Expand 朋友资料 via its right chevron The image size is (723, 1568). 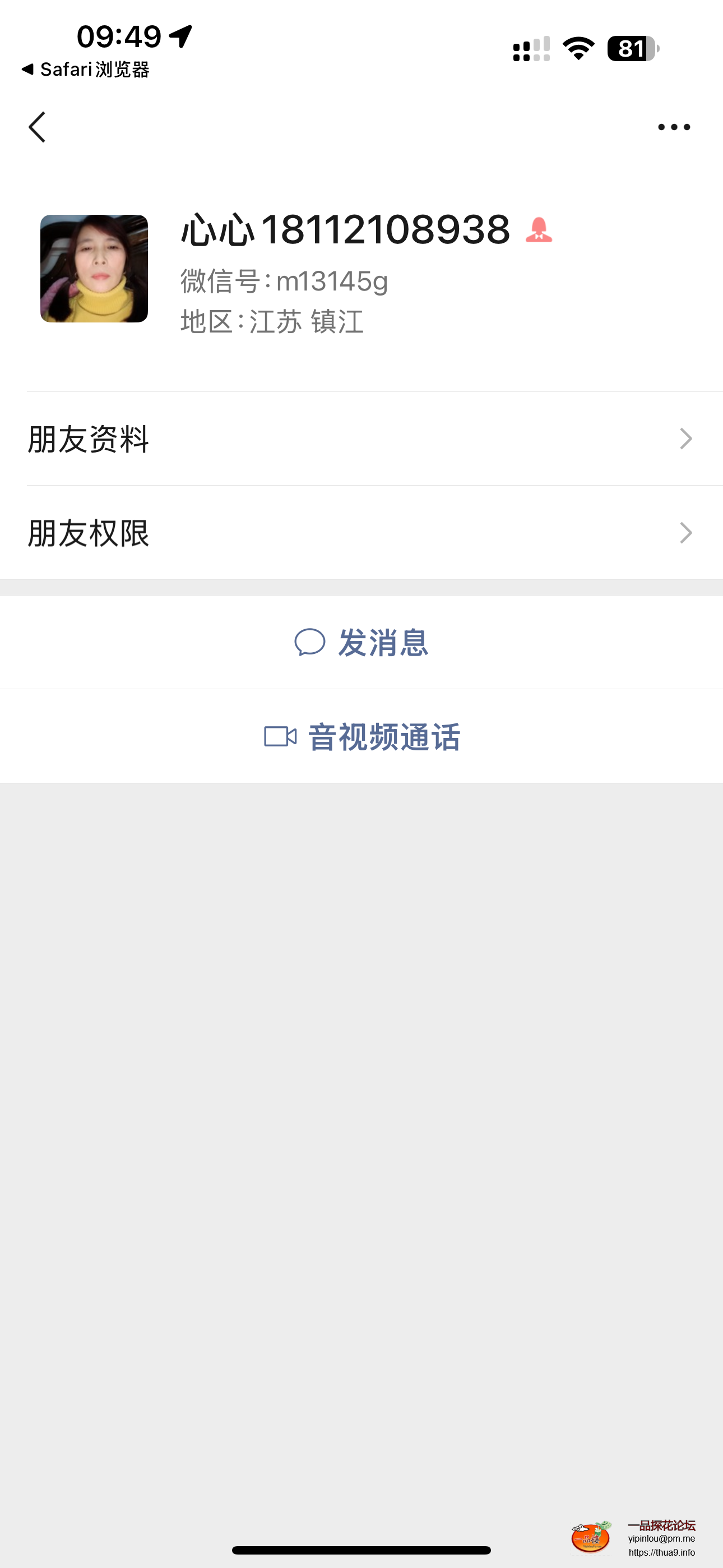pyautogui.click(x=687, y=438)
